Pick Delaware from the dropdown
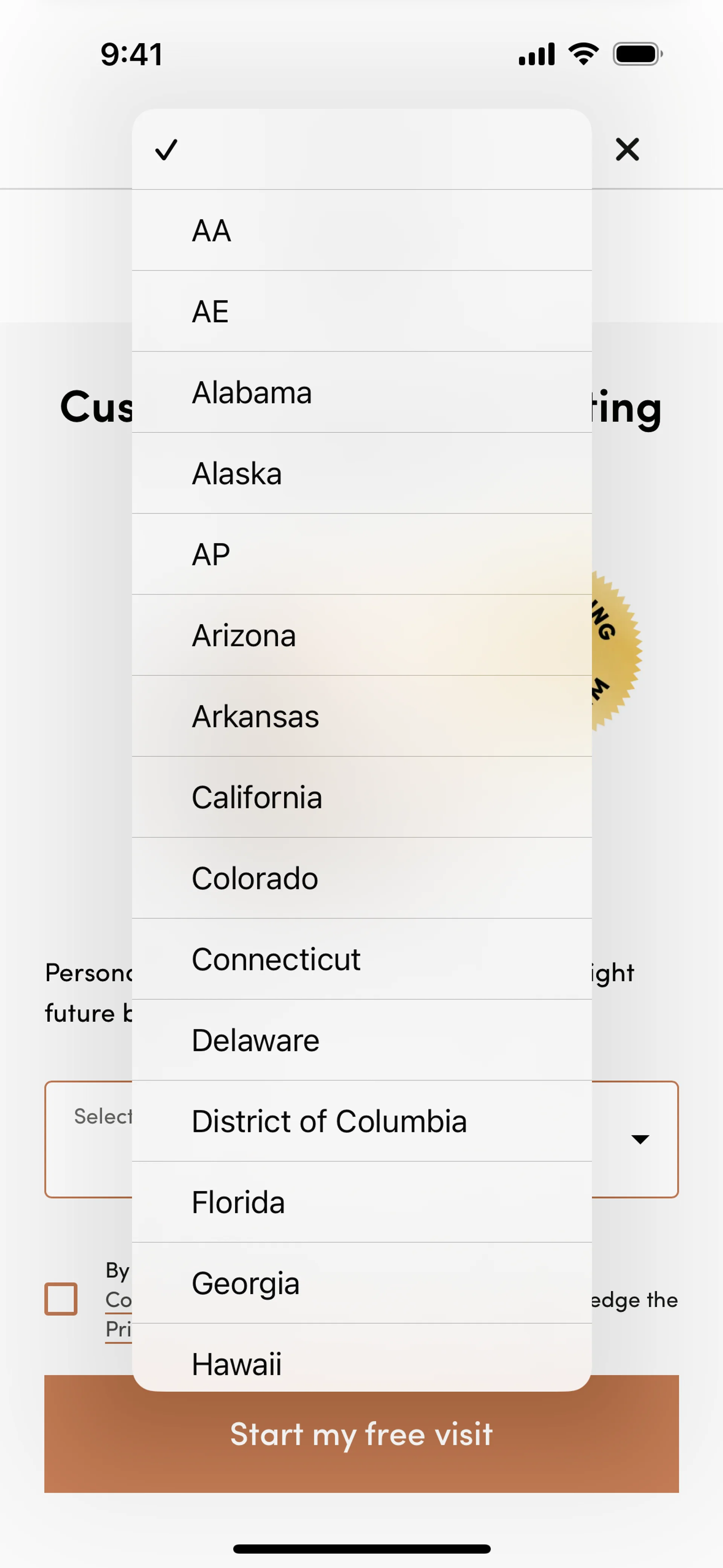The height and width of the screenshot is (1568, 723). (x=361, y=1040)
